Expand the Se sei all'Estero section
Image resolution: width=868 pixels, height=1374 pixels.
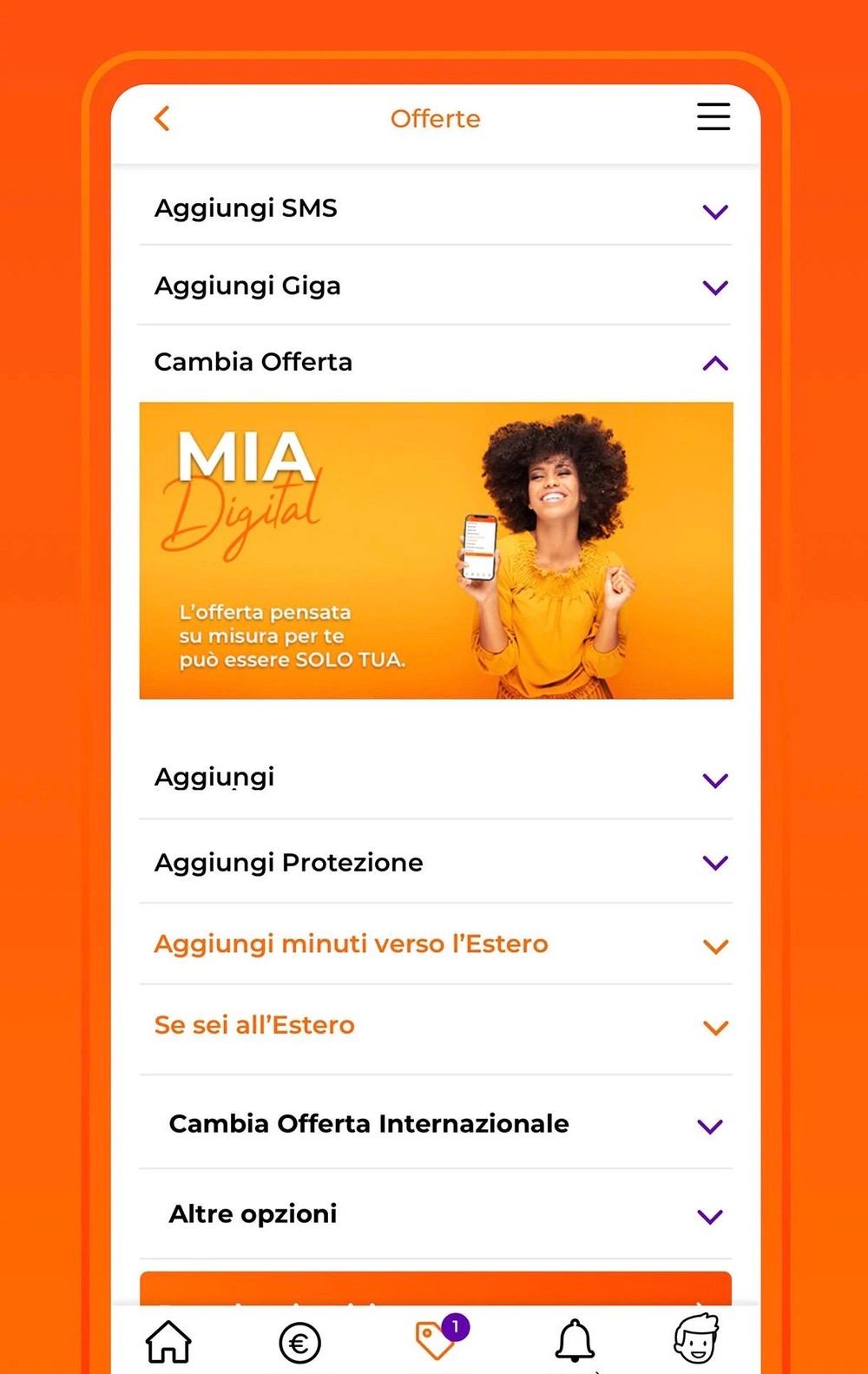[714, 1028]
